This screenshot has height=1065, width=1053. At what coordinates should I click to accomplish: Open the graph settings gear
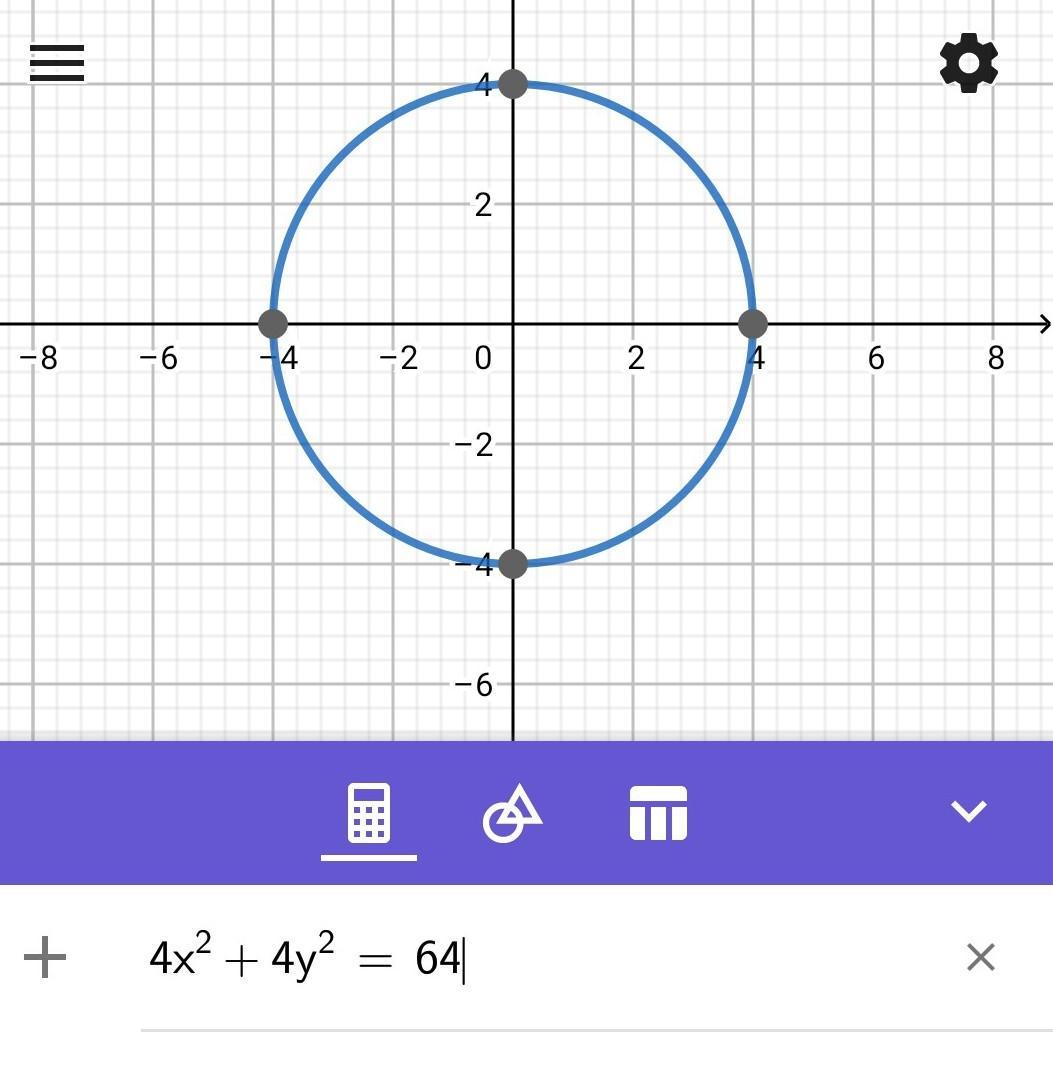968,64
